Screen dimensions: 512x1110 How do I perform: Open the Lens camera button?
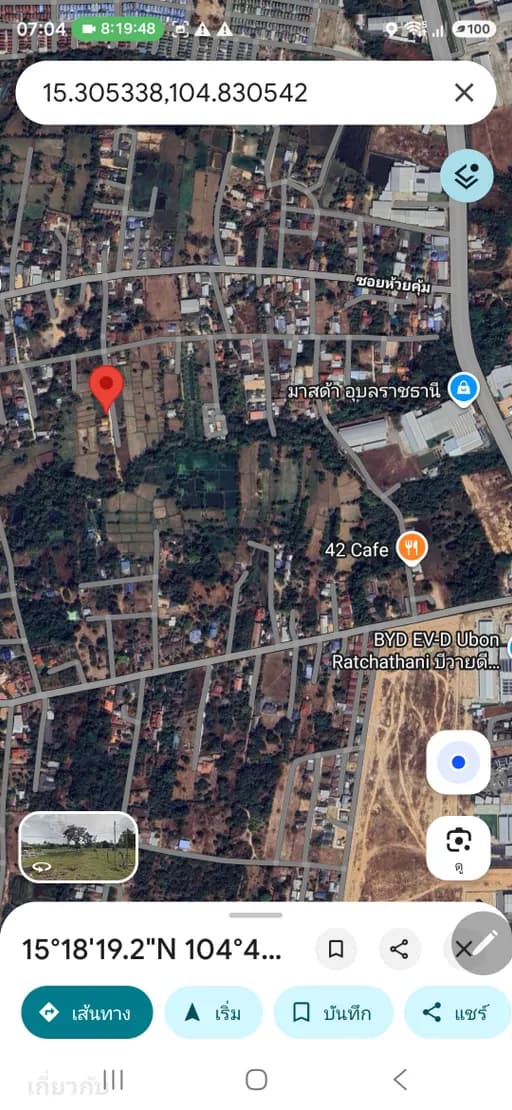coord(458,847)
